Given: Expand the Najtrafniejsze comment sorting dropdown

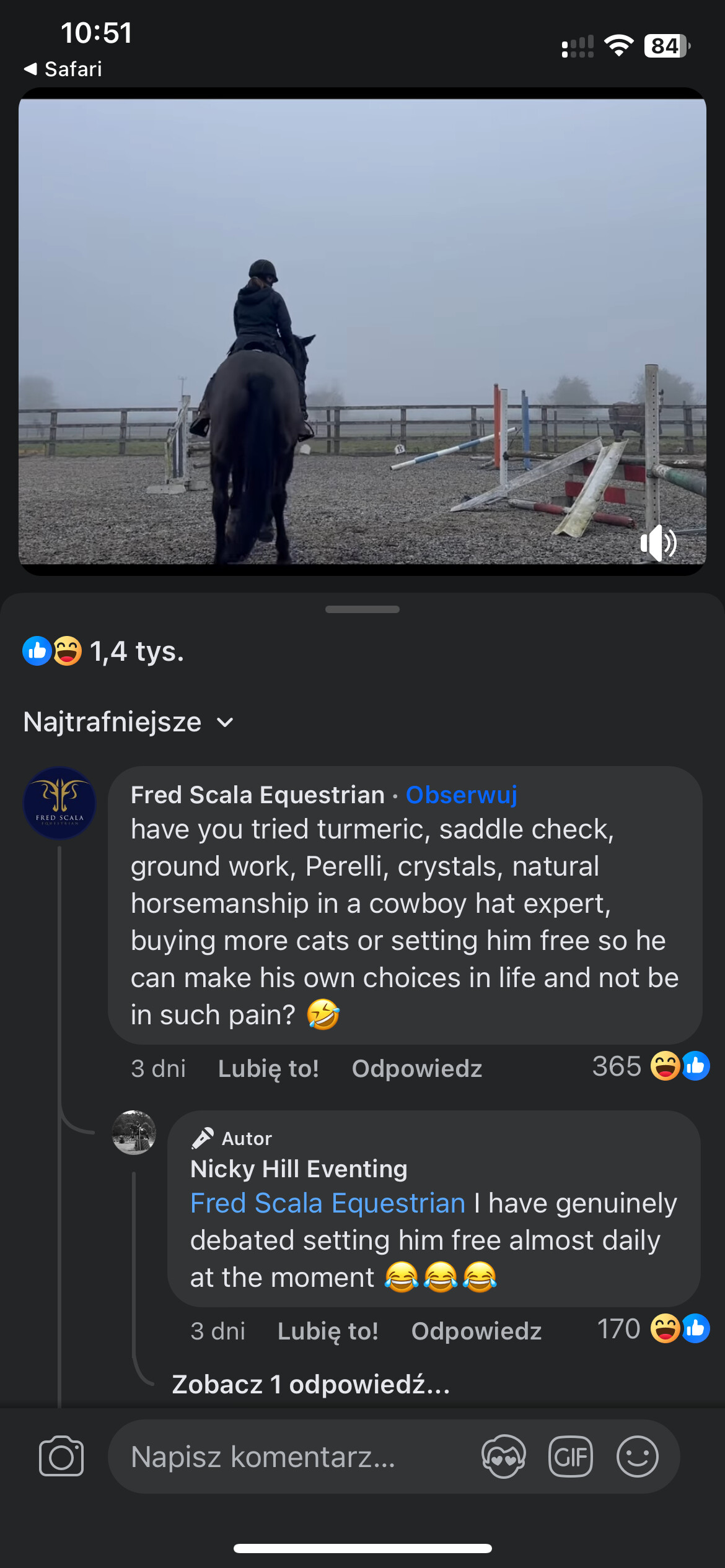Looking at the screenshot, I should coord(129,722).
